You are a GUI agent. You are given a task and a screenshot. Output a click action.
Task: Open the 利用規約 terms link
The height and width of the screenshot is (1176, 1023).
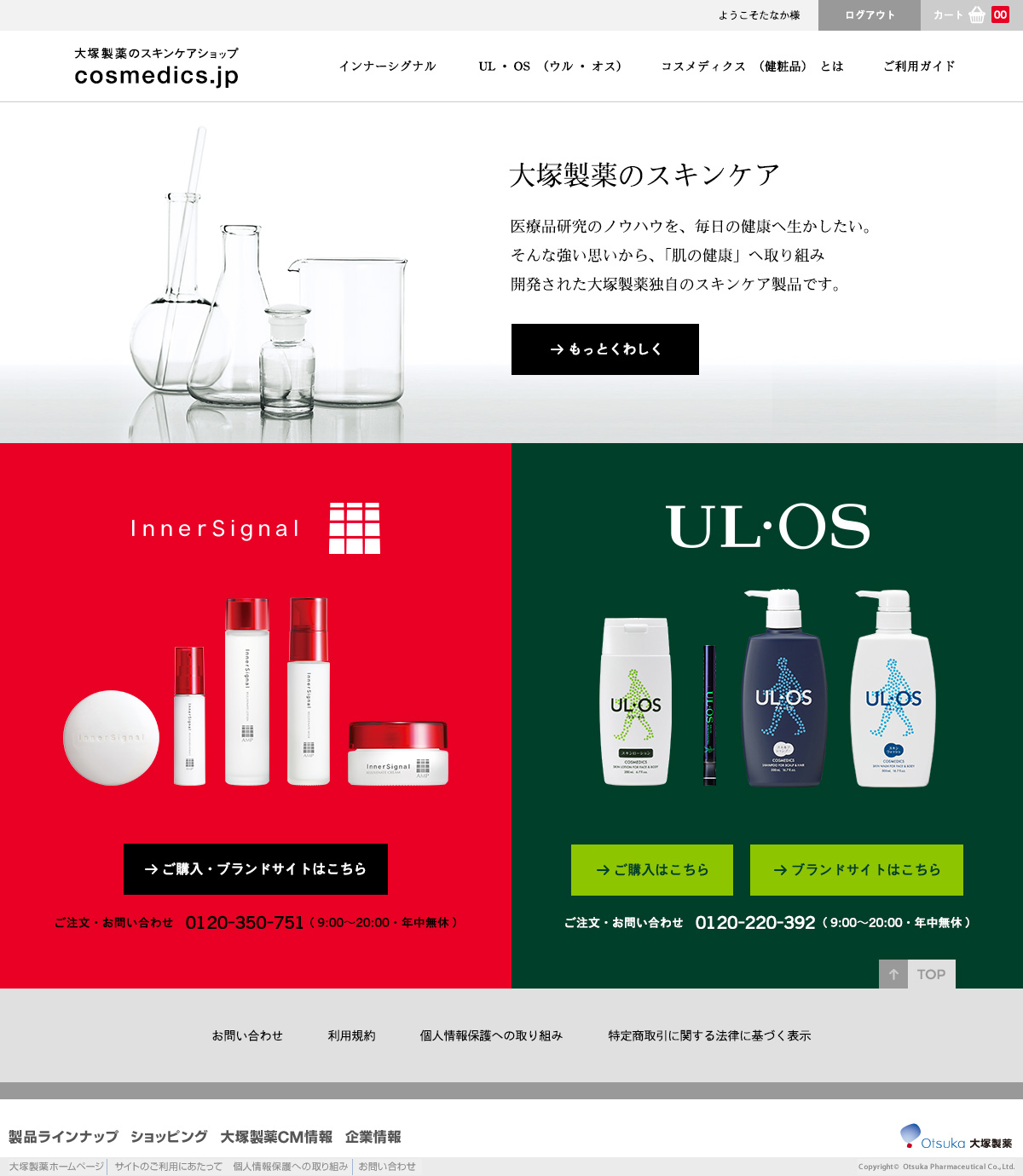[x=351, y=1035]
